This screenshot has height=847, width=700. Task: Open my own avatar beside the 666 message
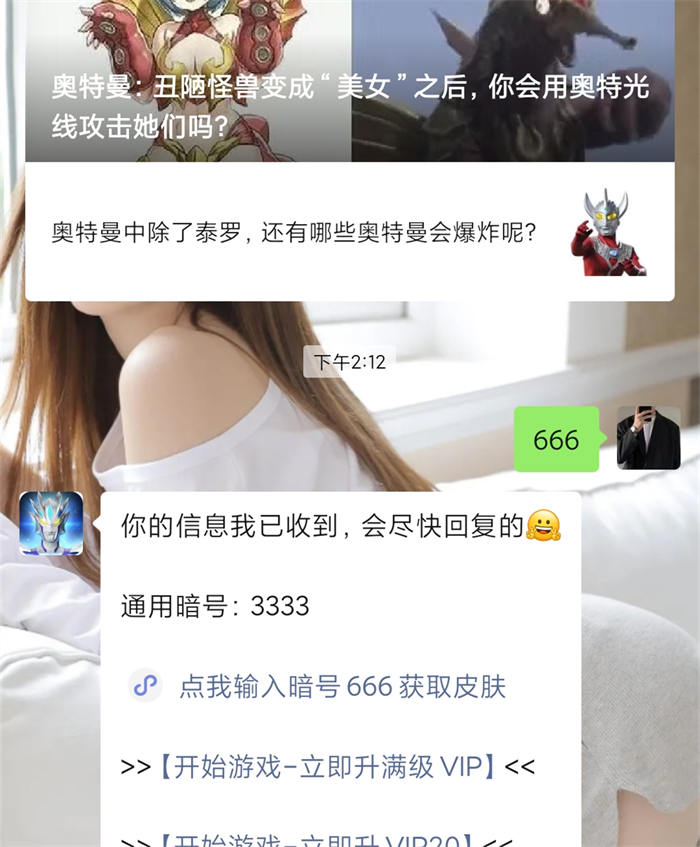point(648,438)
